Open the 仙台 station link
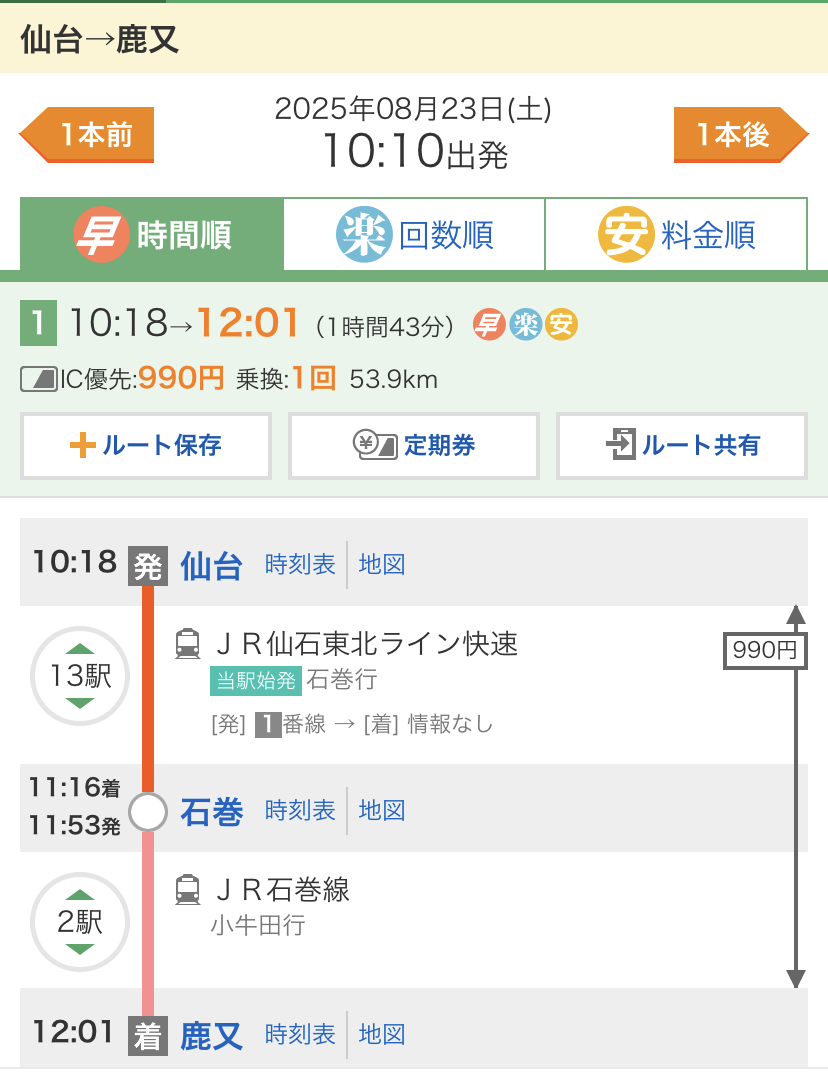The width and height of the screenshot is (828, 1086). coord(211,566)
